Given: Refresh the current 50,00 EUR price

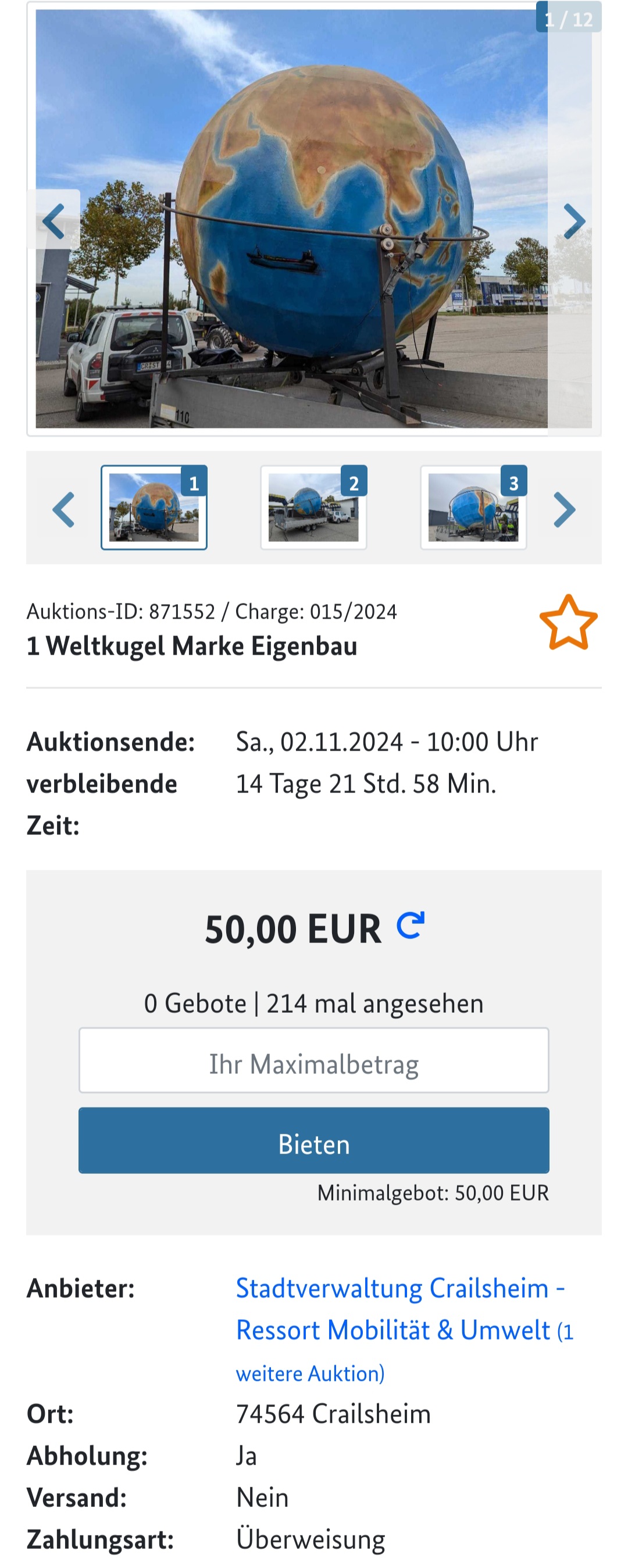Looking at the screenshot, I should [411, 926].
